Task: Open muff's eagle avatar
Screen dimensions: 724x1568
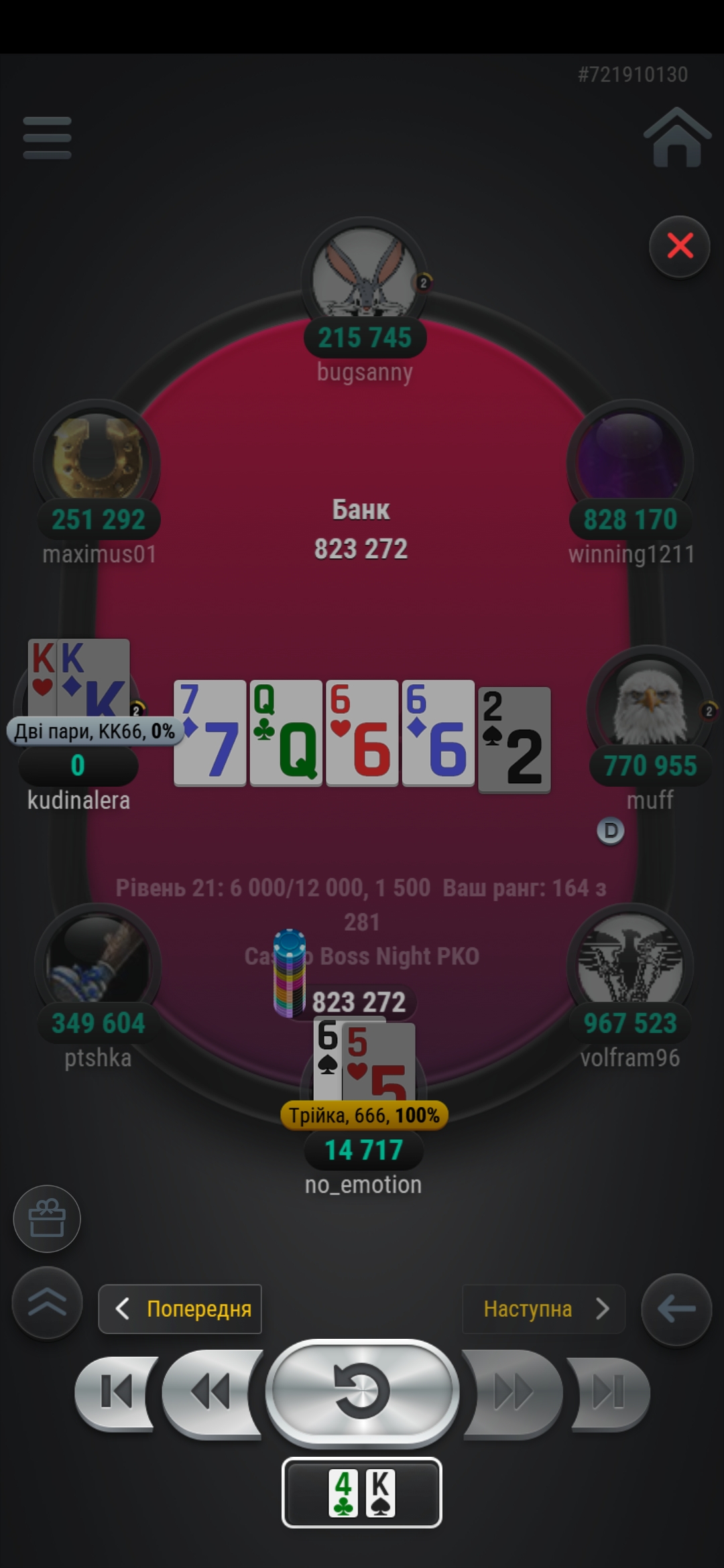Action: 649,704
